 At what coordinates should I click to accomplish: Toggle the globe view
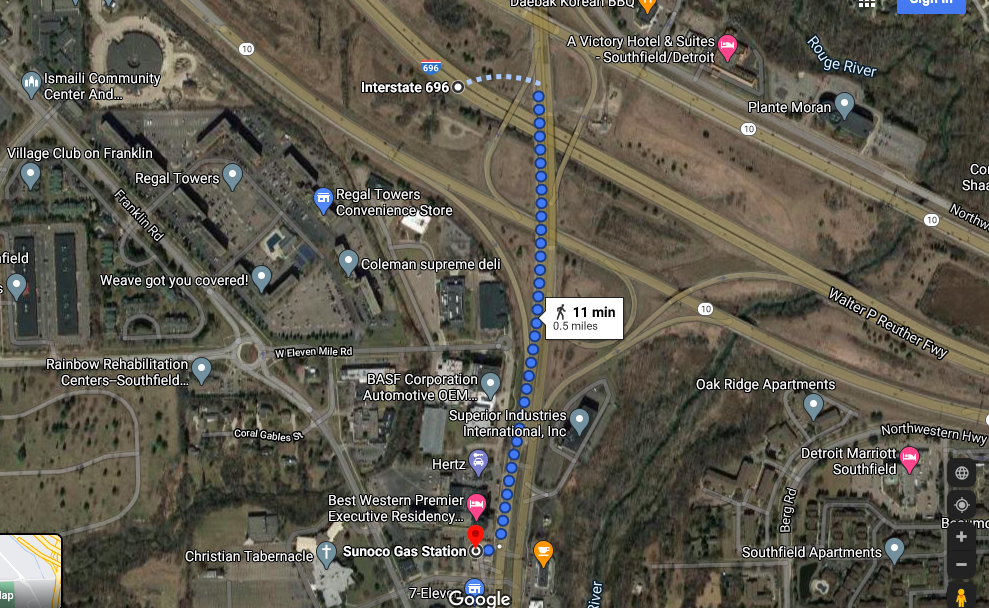tap(961, 473)
